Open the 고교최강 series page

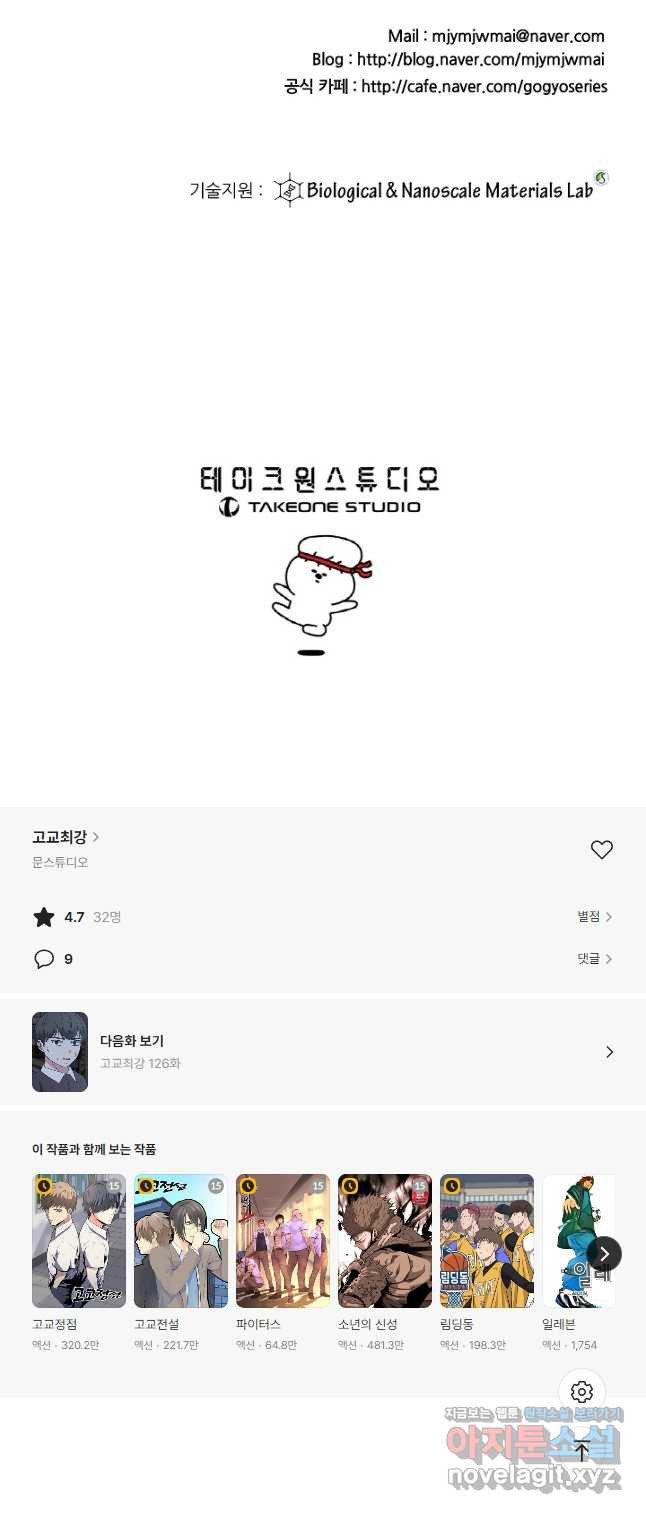click(x=65, y=837)
